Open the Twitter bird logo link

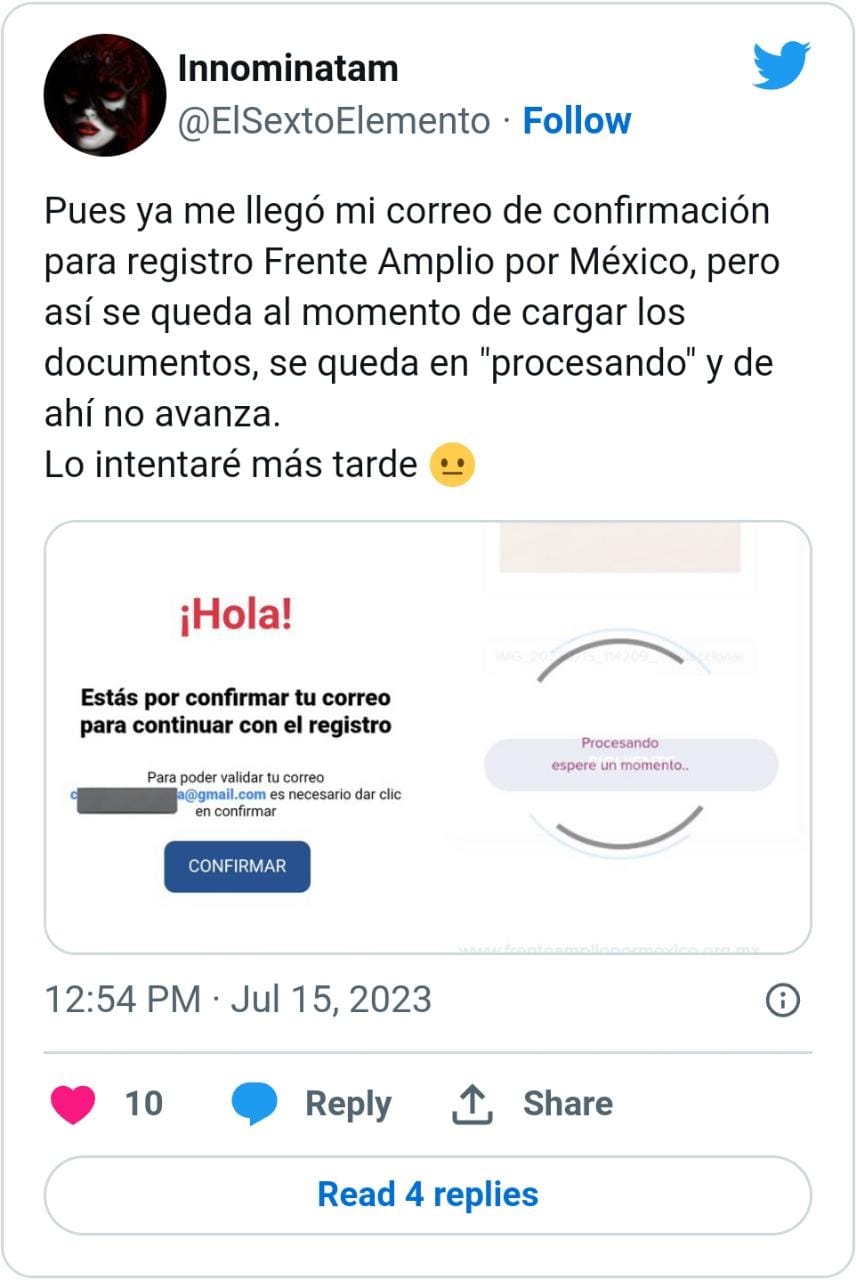[x=781, y=66]
